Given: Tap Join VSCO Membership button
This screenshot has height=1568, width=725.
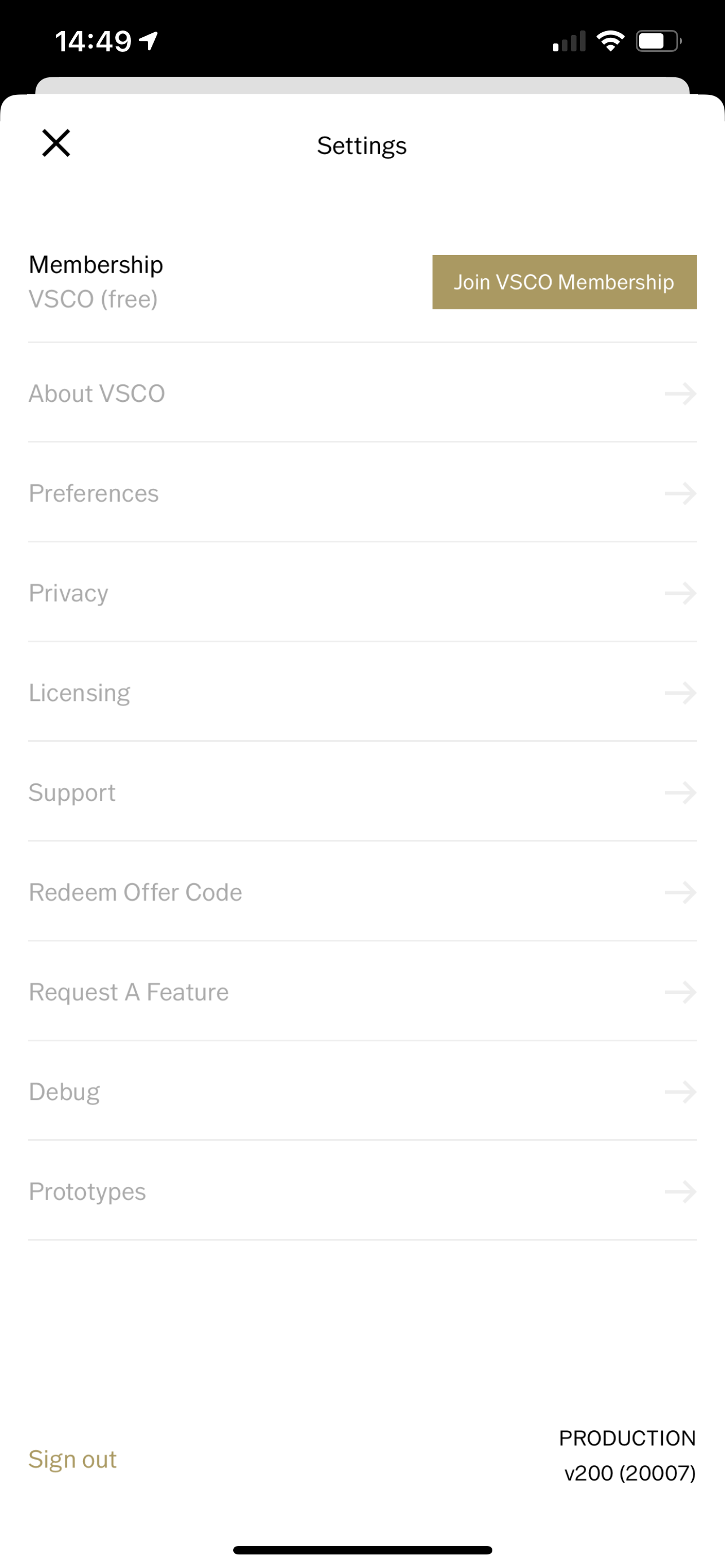Looking at the screenshot, I should click(x=564, y=282).
